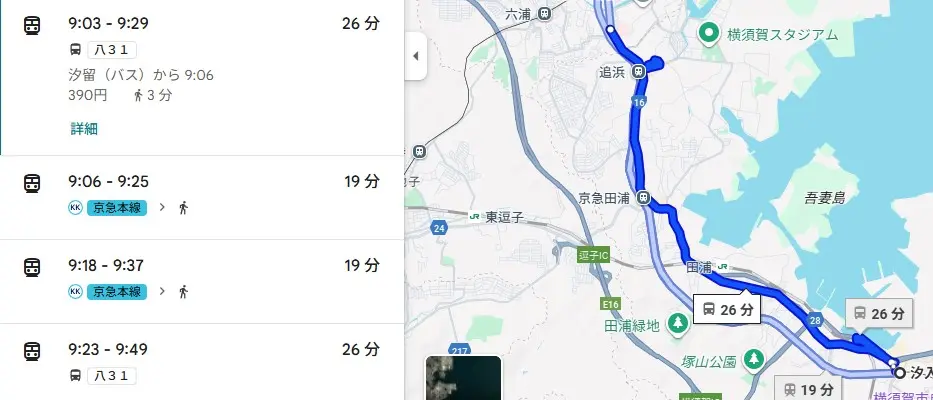
Task: Tap 京急田浦 station marker on map
Action: click(645, 197)
